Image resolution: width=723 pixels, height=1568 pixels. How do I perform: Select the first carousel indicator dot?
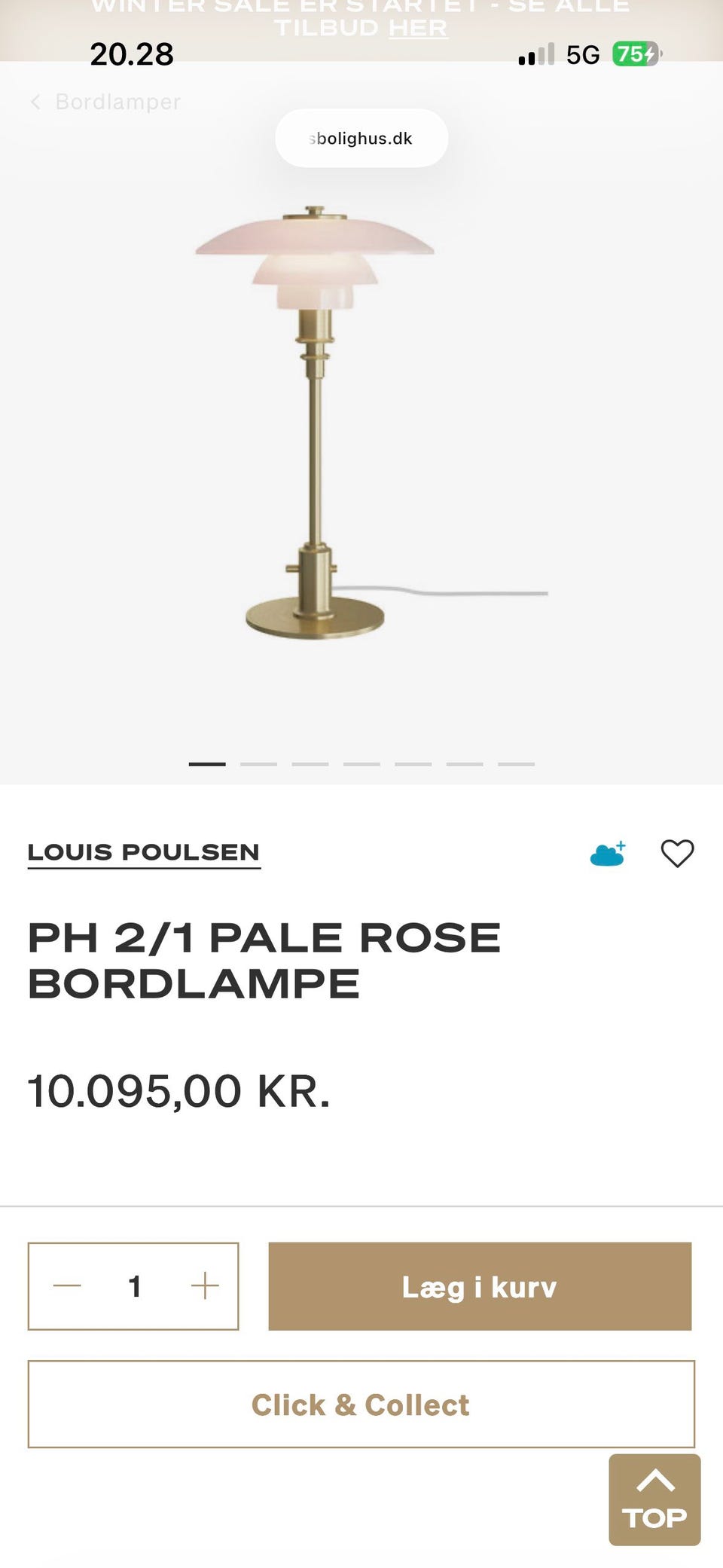click(x=208, y=763)
